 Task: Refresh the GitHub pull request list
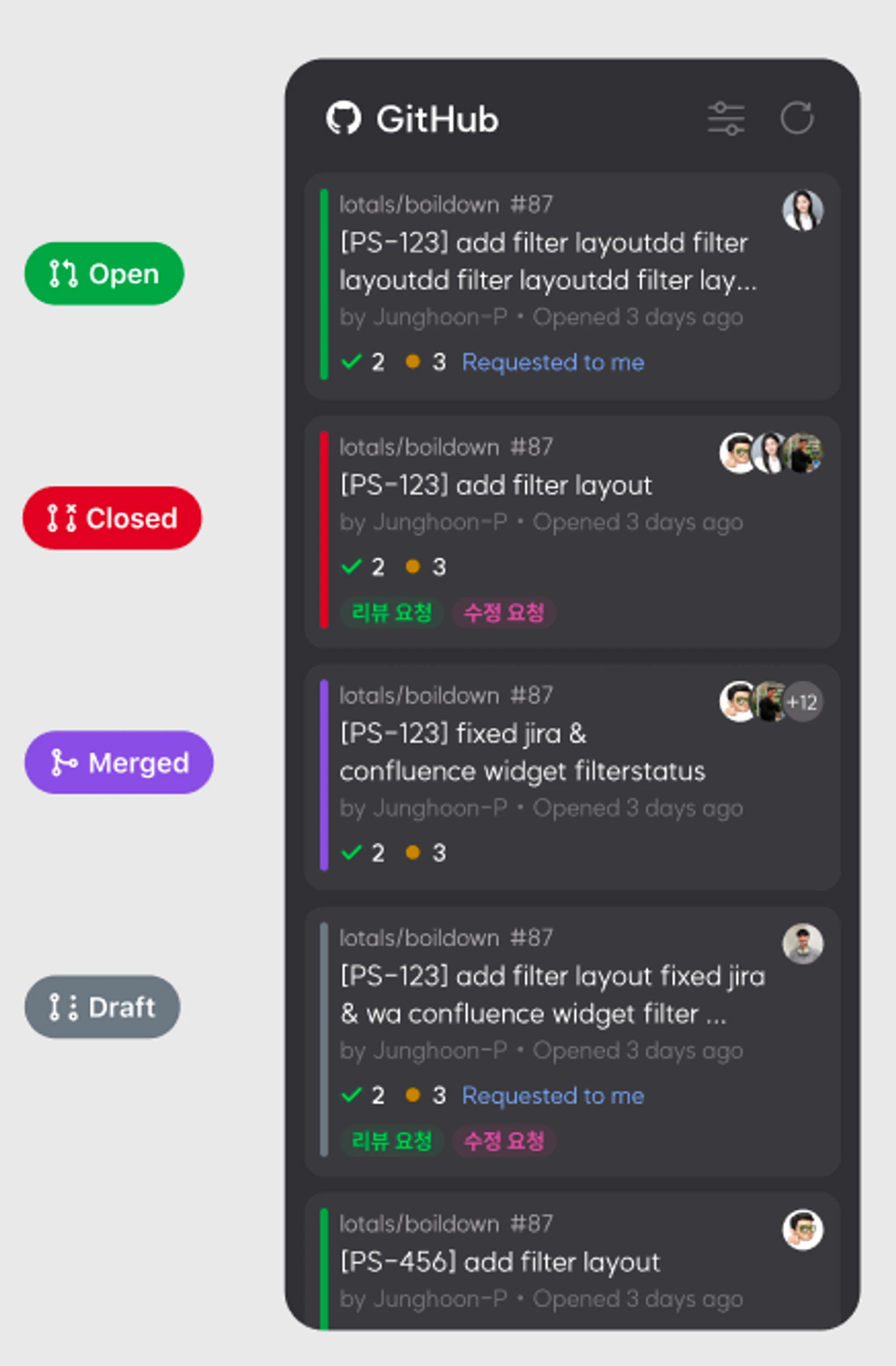[x=797, y=118]
